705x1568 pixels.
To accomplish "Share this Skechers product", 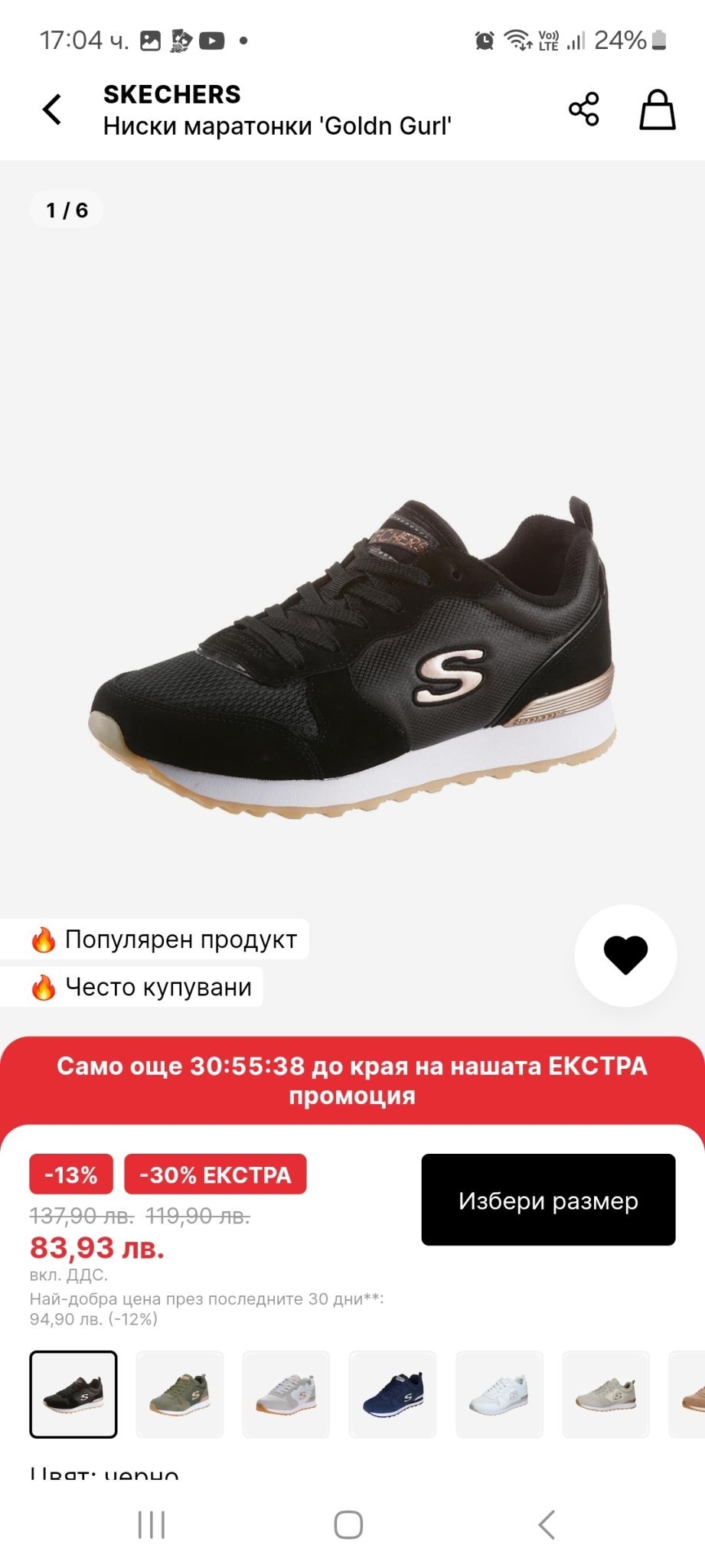I will [x=583, y=109].
